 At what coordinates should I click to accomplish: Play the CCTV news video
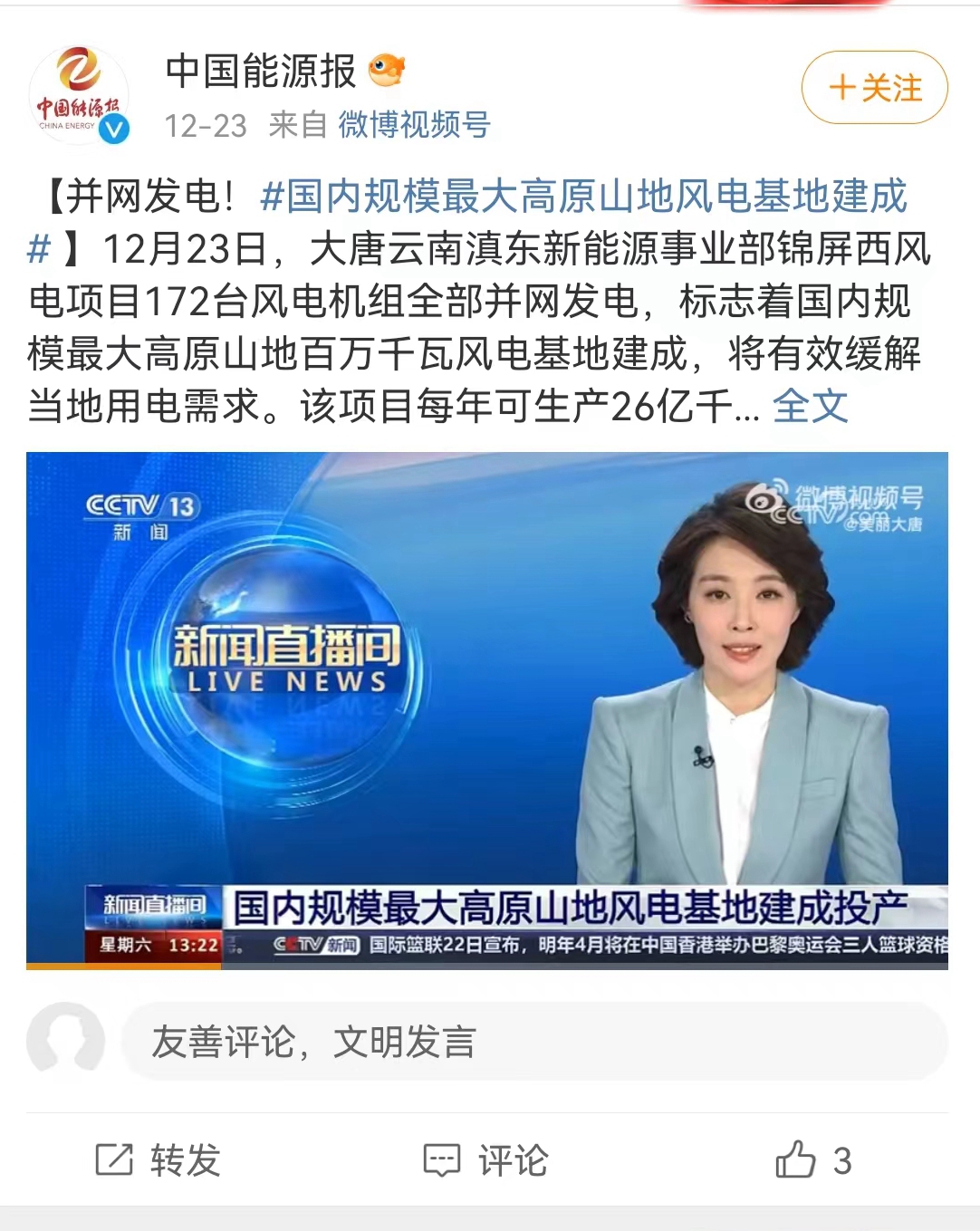[x=487, y=710]
